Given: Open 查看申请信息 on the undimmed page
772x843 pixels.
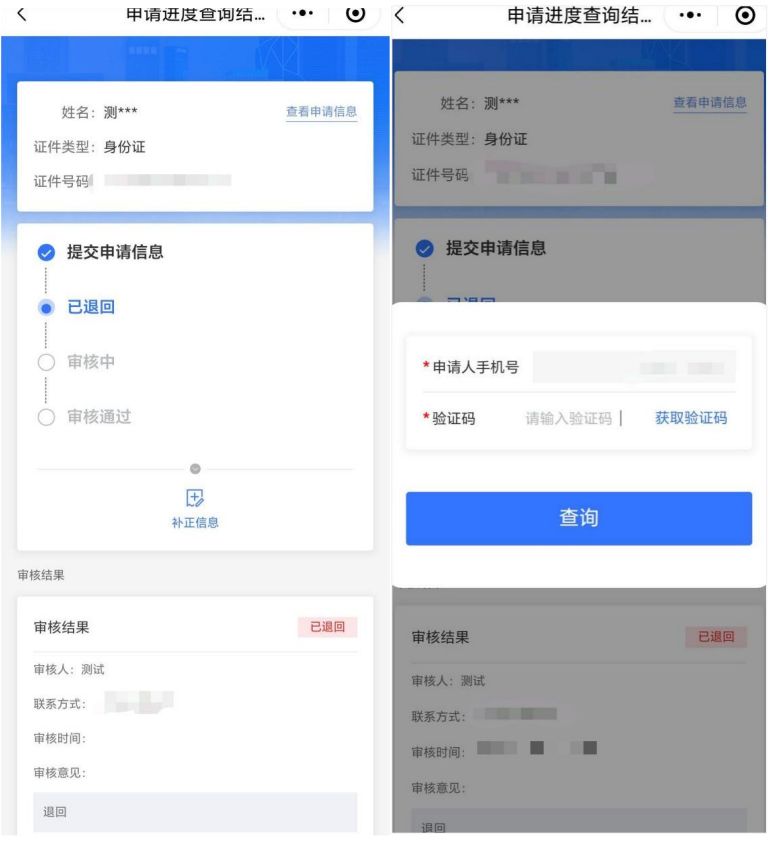Looking at the screenshot, I should 321,112.
